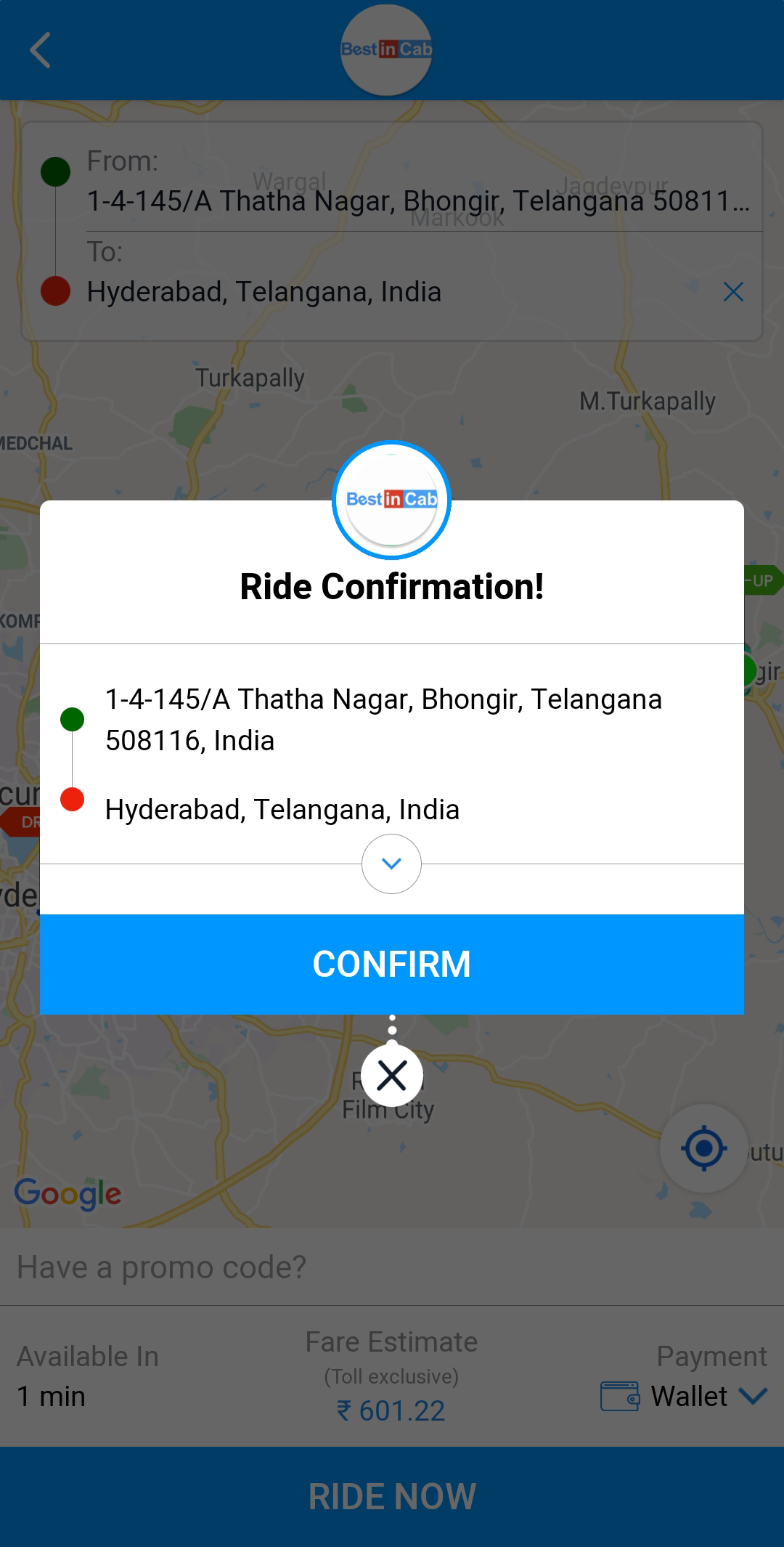
Task: Center map on current location
Action: click(x=703, y=1148)
